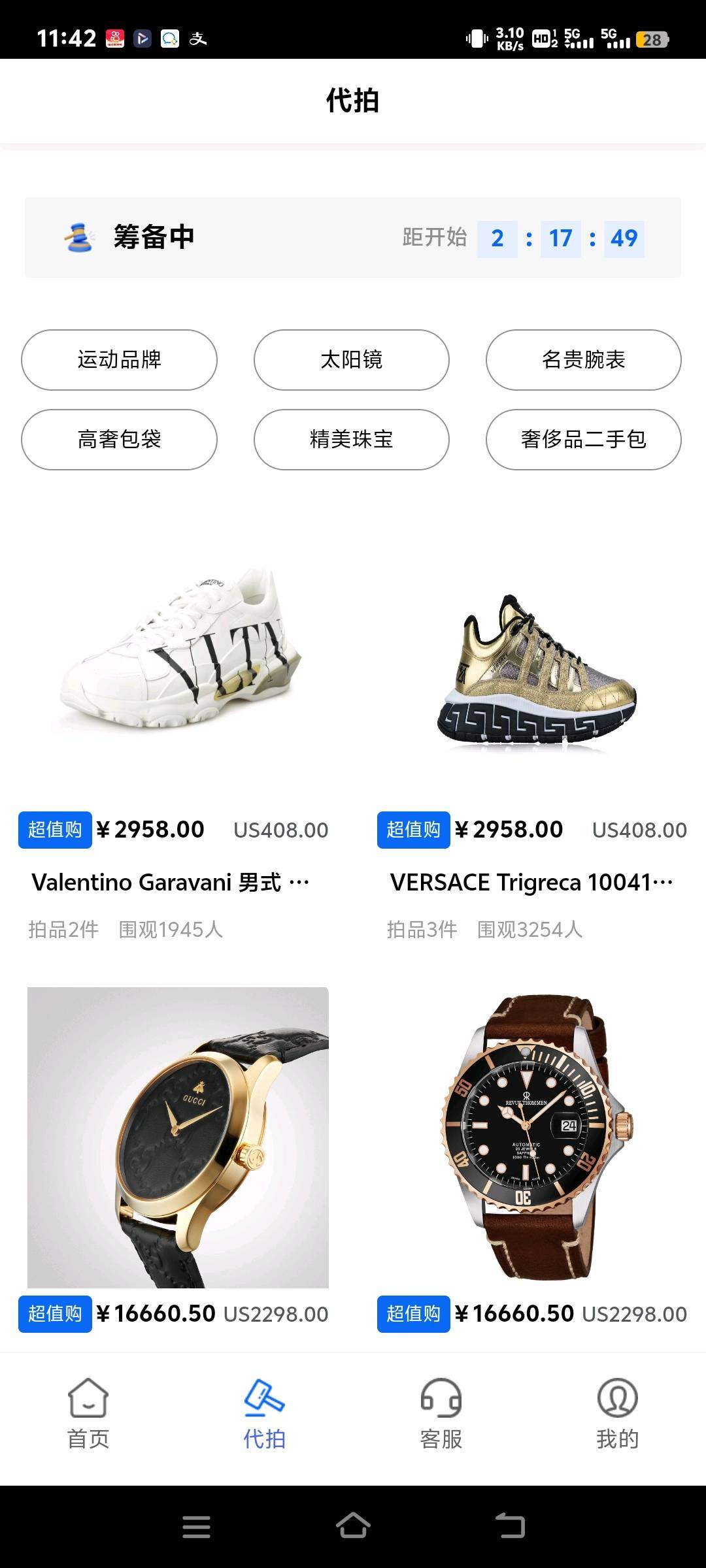This screenshot has height=1568, width=706.
Task: Select 奢侈品二手包 category
Action: pos(583,440)
